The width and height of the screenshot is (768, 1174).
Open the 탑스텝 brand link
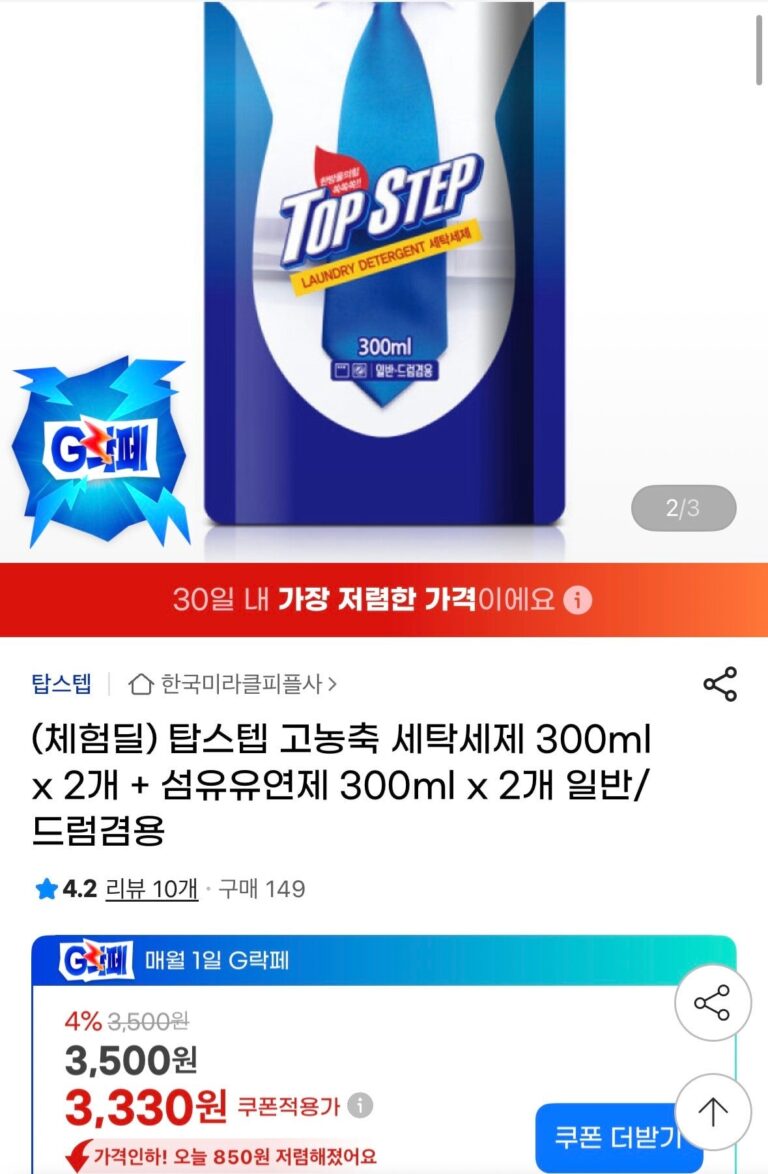[60, 684]
